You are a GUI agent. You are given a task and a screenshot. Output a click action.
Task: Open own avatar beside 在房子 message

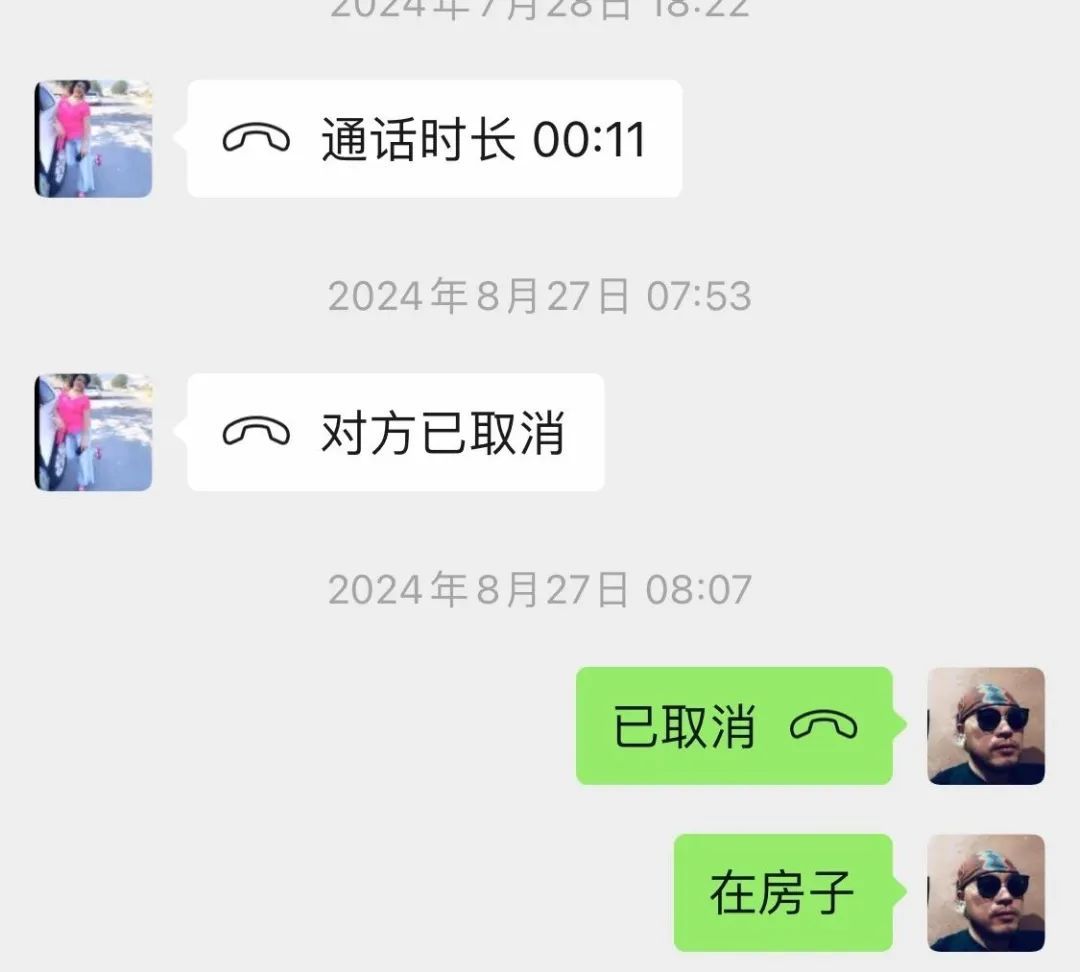986,892
